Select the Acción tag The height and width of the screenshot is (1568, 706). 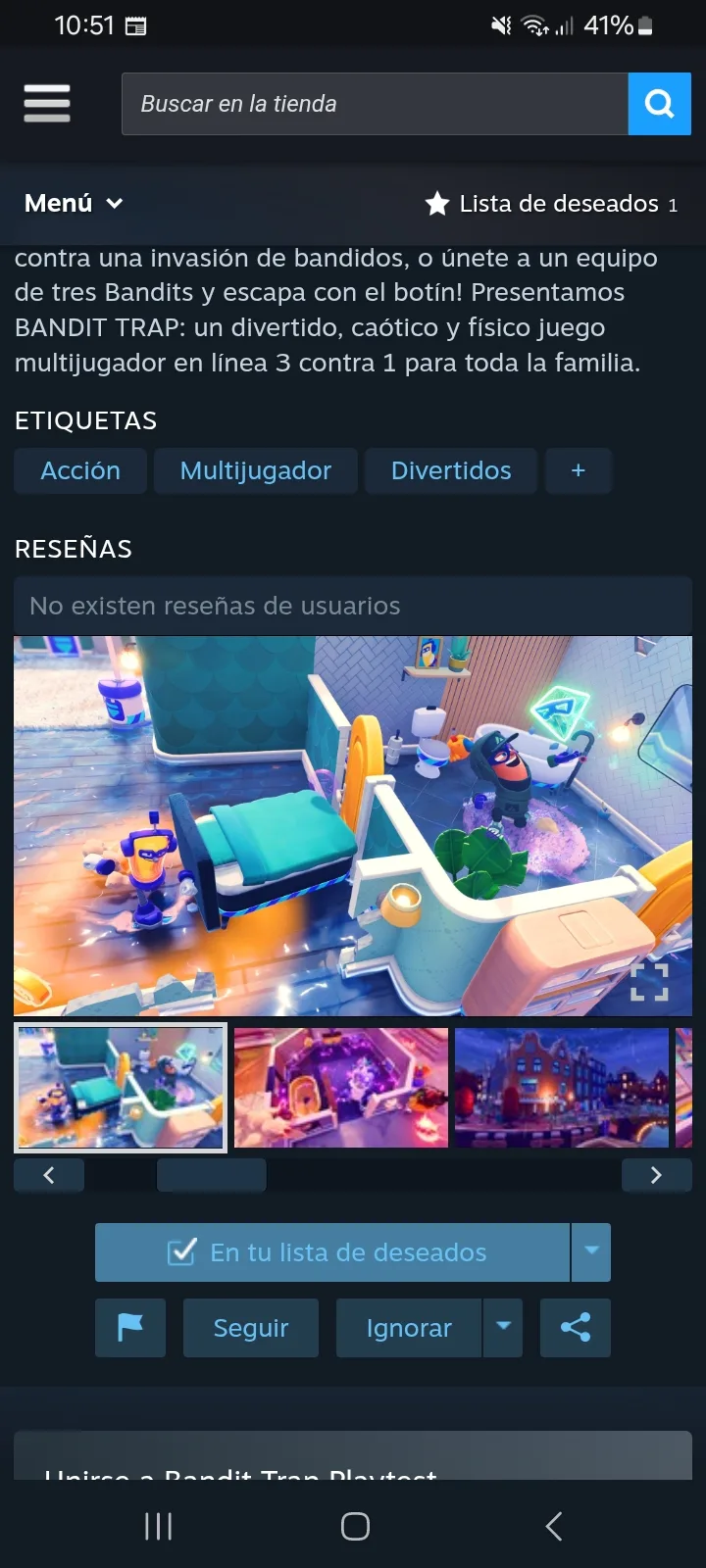pos(80,471)
